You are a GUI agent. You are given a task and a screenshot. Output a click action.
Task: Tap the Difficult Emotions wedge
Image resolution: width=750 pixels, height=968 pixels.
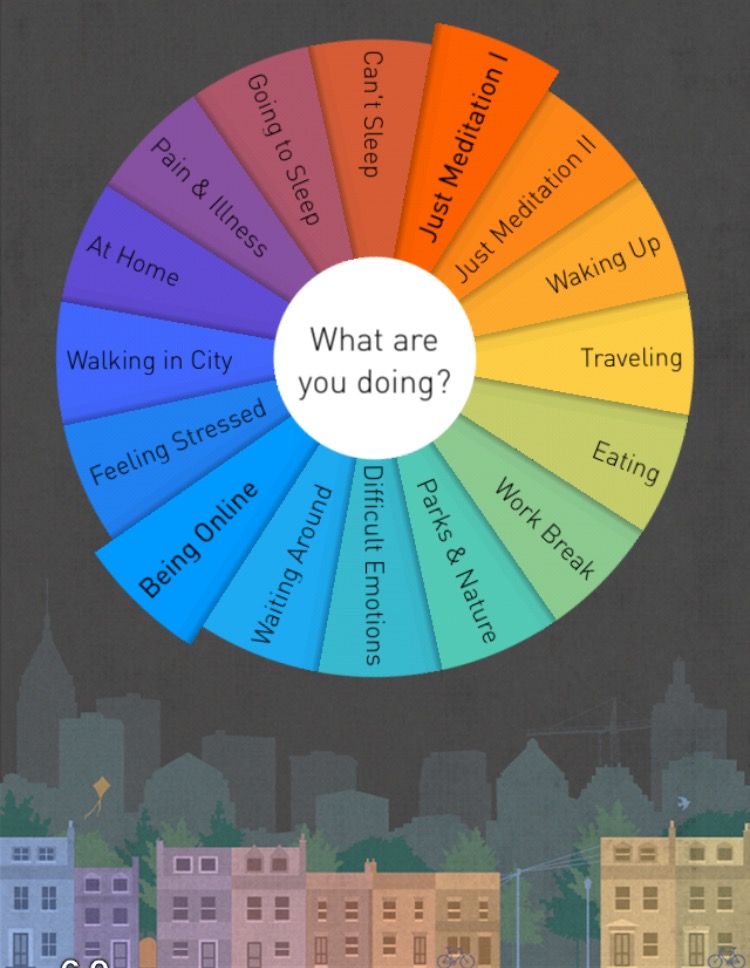pyautogui.click(x=373, y=565)
